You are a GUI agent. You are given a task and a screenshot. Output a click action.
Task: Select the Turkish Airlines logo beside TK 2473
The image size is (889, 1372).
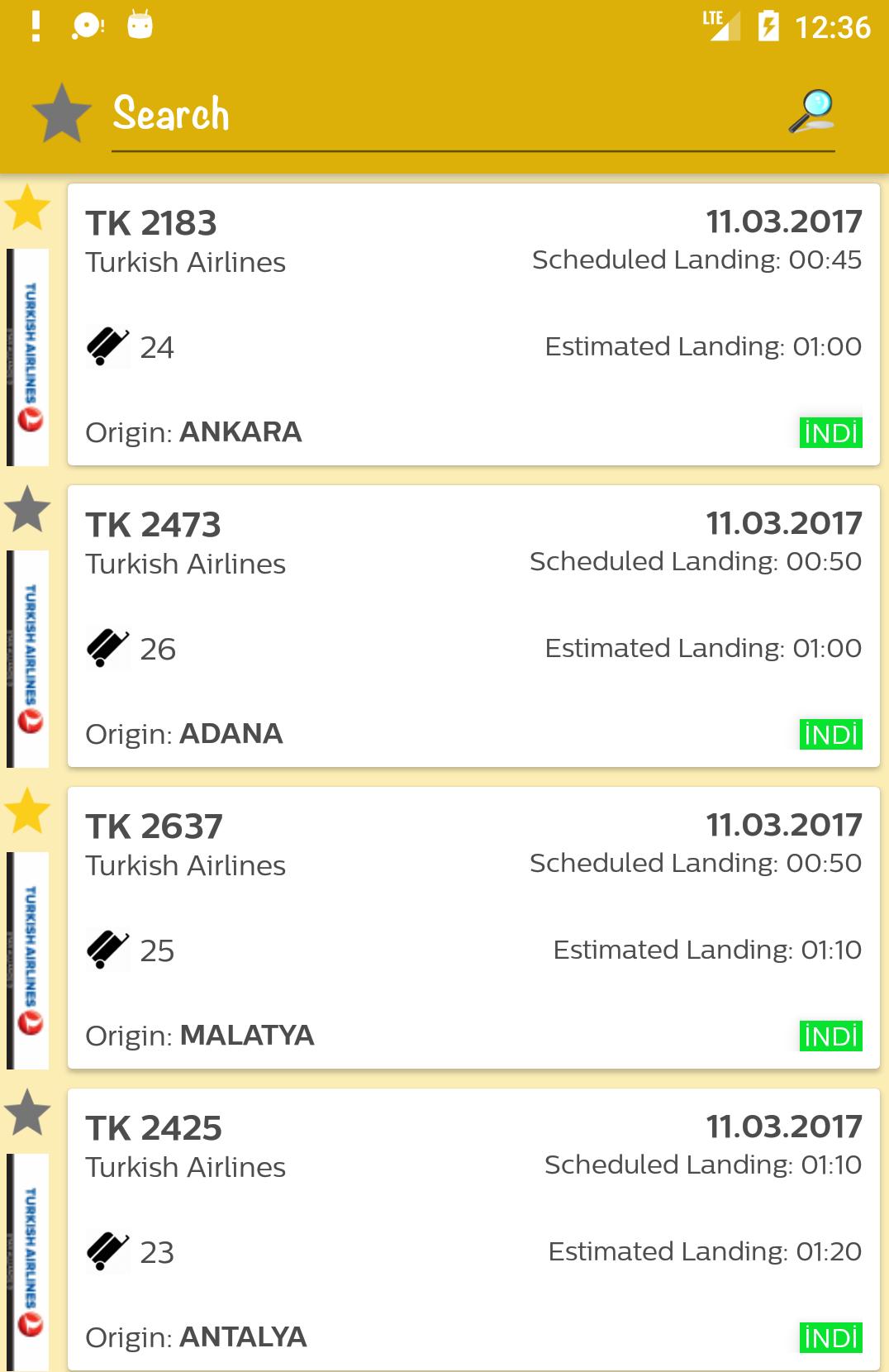pos(29,657)
